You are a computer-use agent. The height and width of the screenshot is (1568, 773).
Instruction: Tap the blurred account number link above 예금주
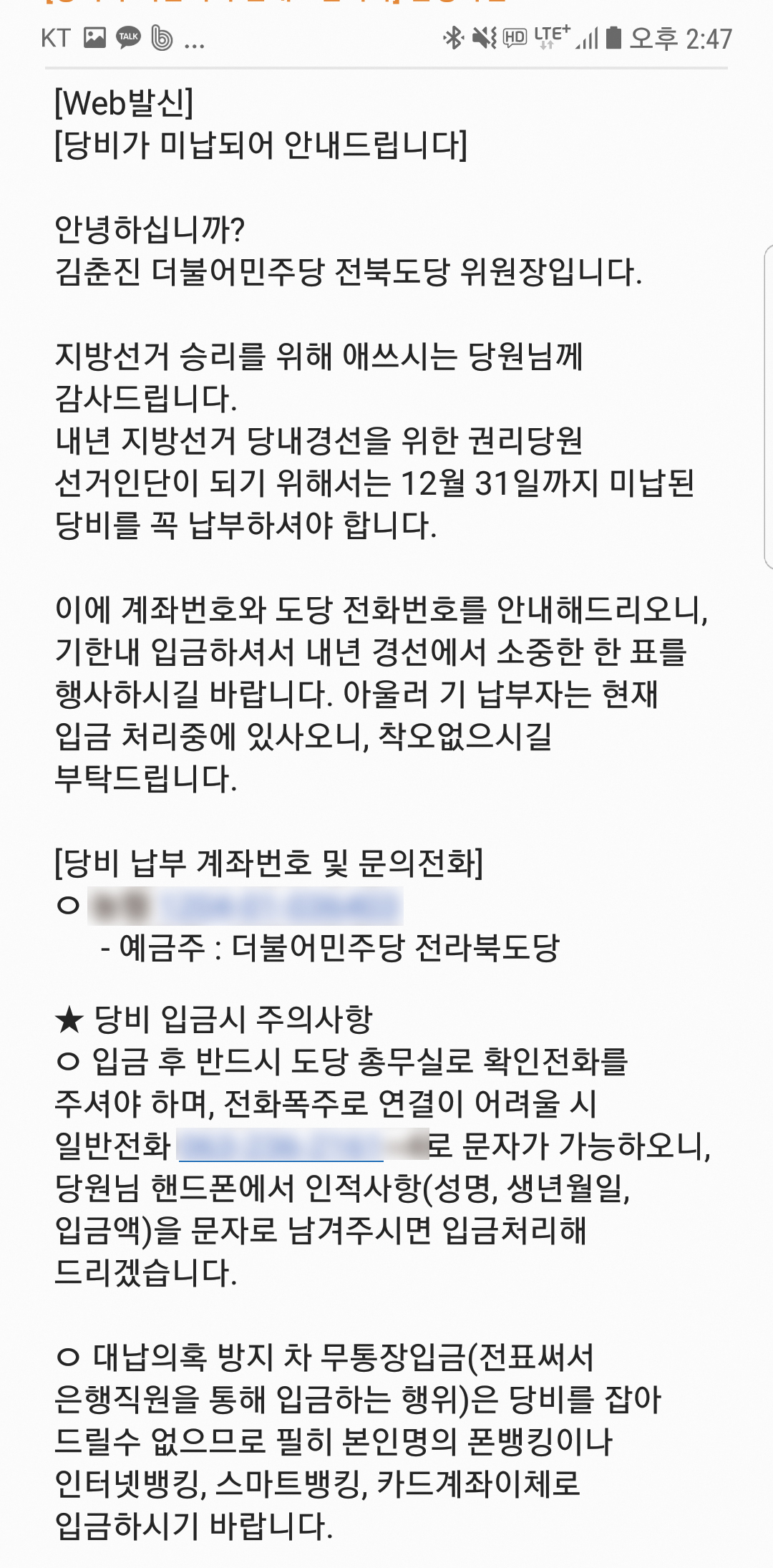click(281, 906)
